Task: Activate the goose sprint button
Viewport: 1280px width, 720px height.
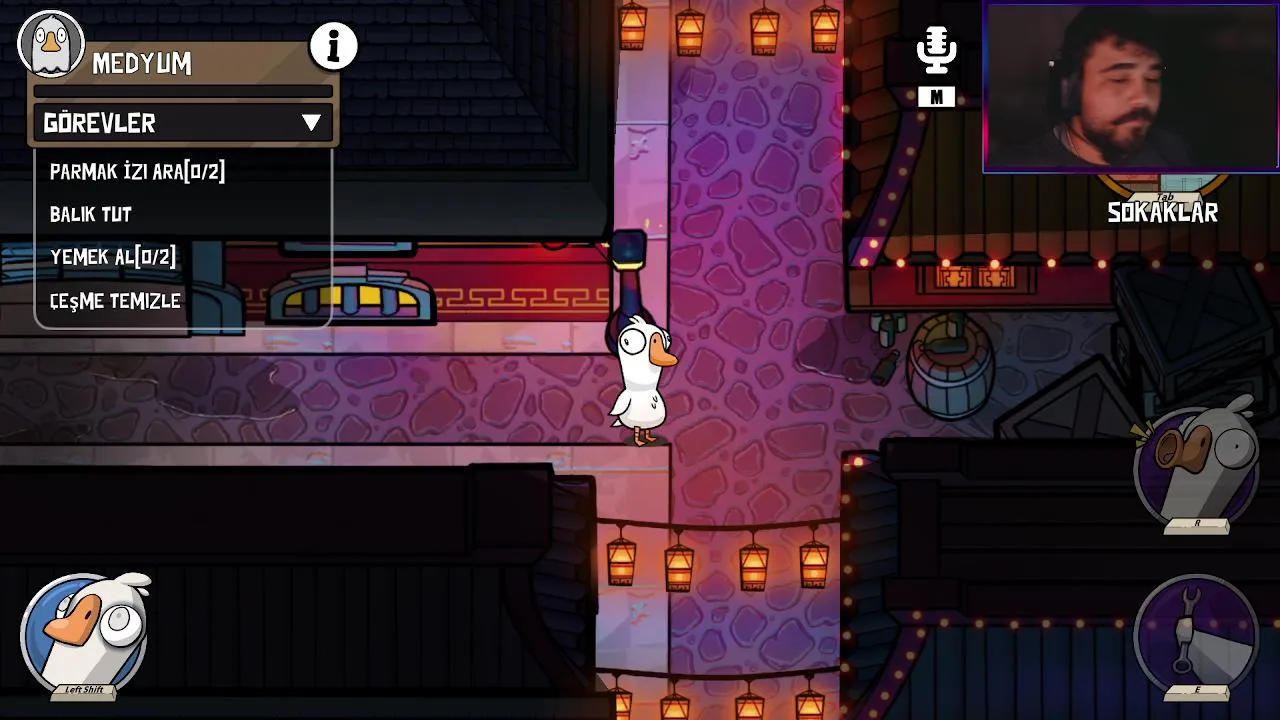Action: tap(87, 633)
